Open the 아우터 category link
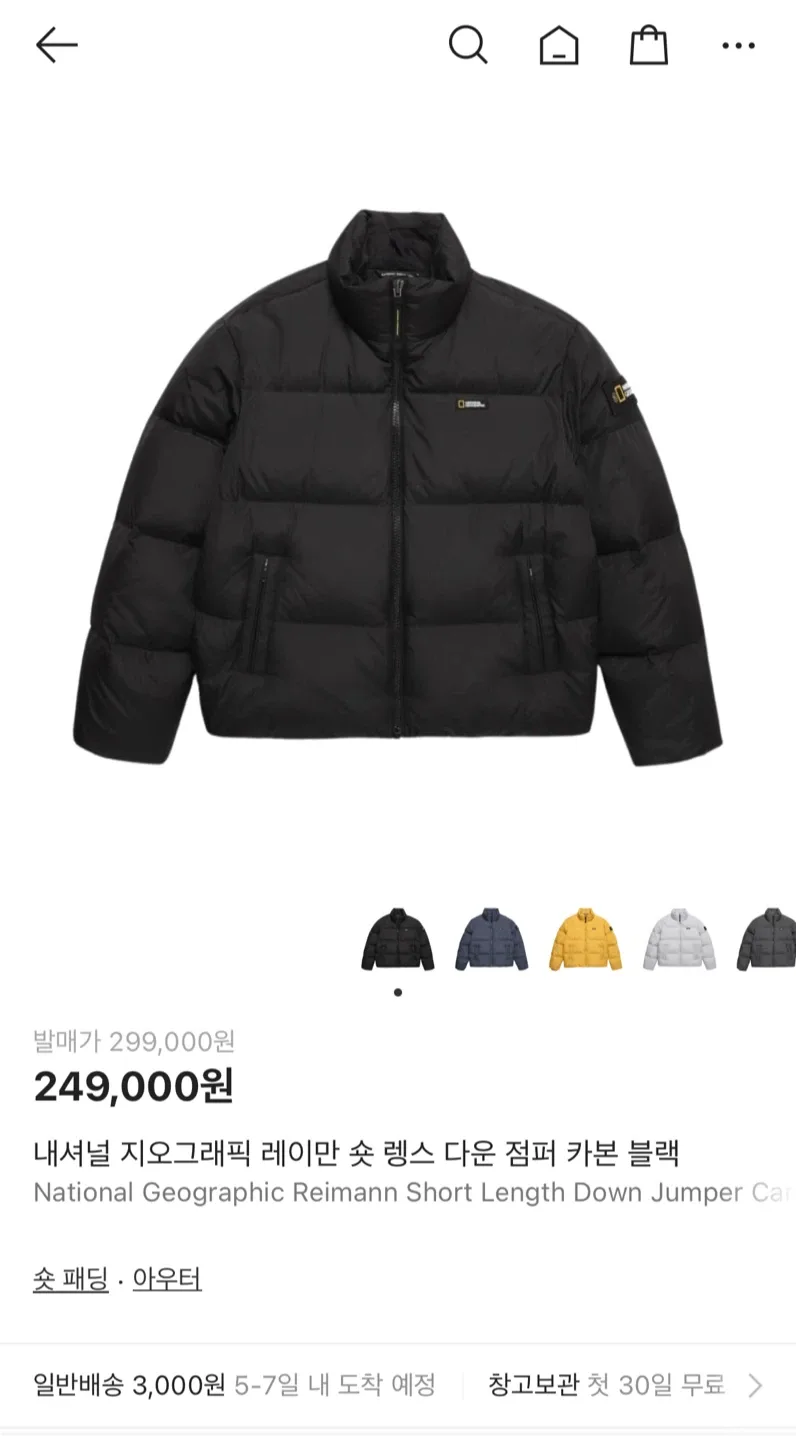The width and height of the screenshot is (796, 1440). point(167,1279)
